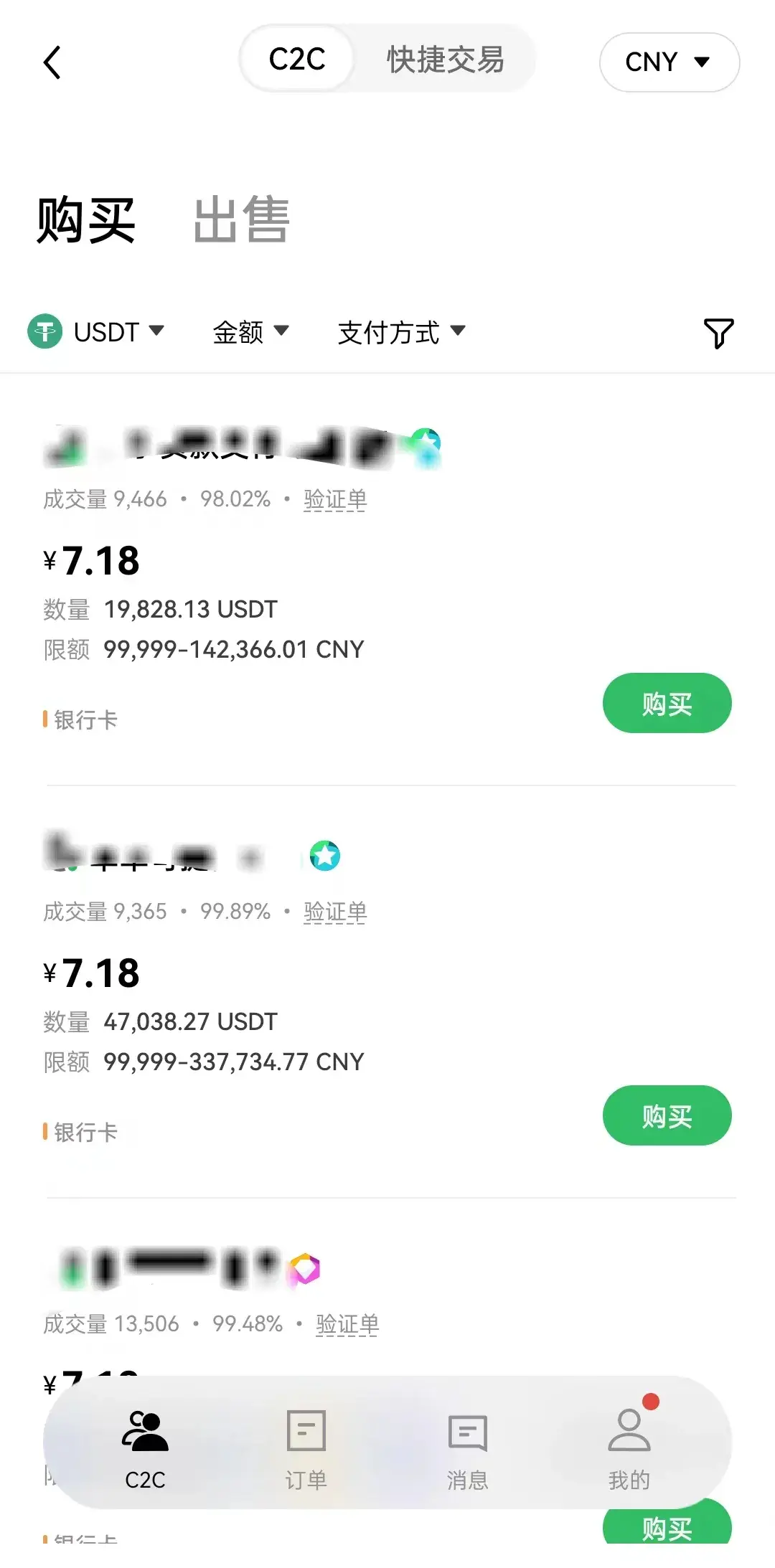Viewport: 775px width, 1568px height.
Task: Tap 购买 on the 47,038.27 USDT offer
Action: click(x=667, y=1115)
